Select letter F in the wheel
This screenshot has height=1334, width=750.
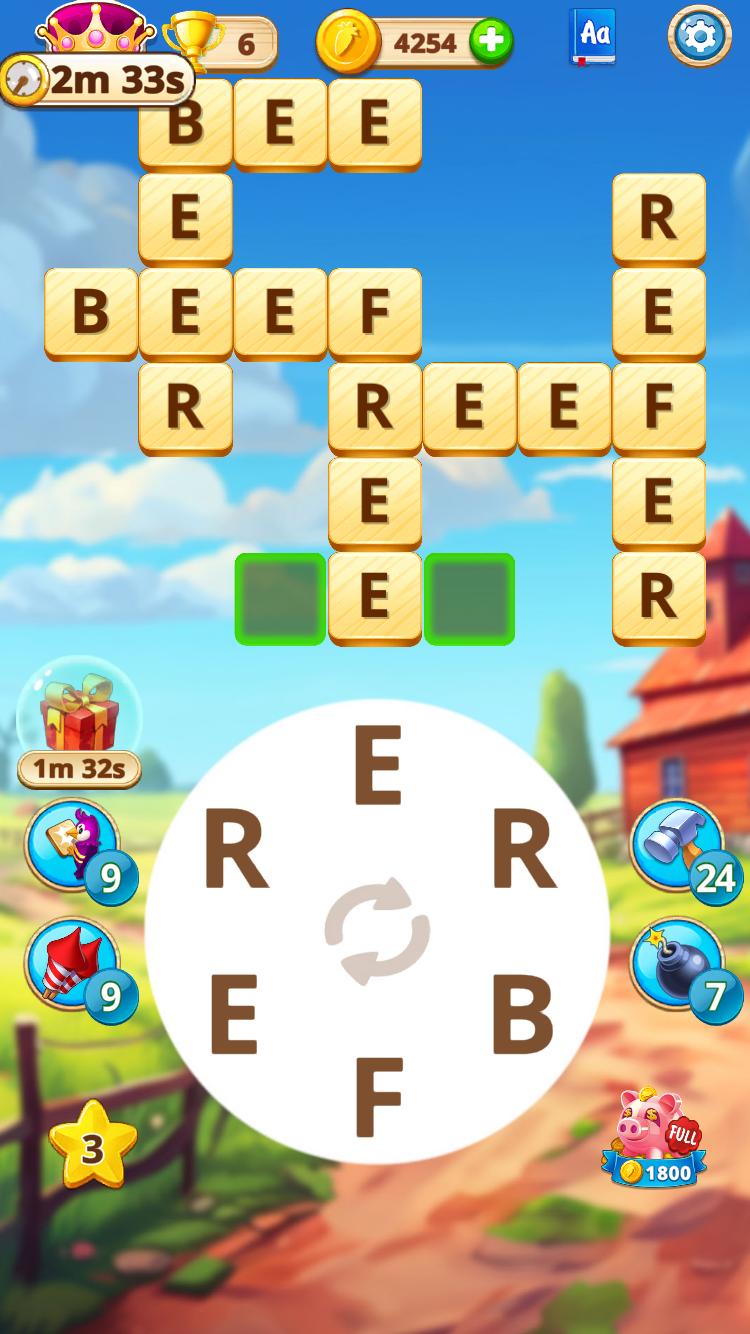coord(378,1096)
